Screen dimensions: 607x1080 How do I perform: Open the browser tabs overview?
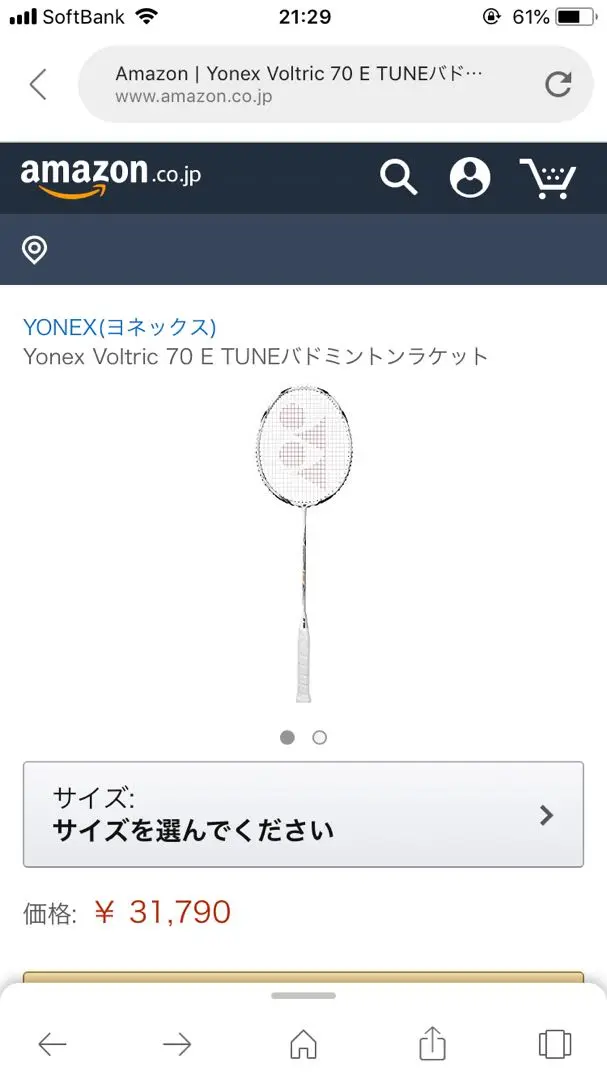pyautogui.click(x=555, y=1044)
